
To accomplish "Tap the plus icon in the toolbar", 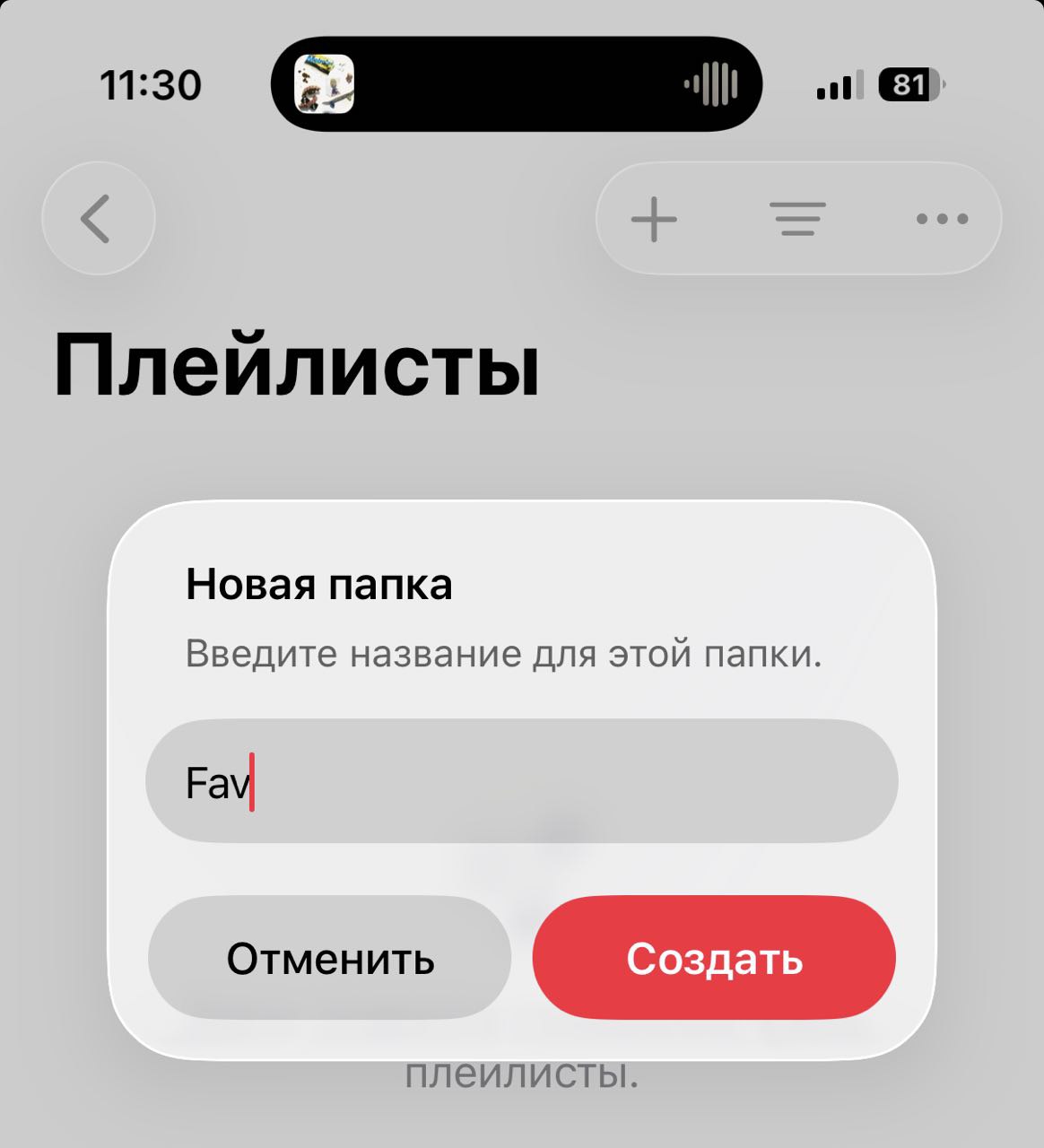I will pyautogui.click(x=654, y=218).
